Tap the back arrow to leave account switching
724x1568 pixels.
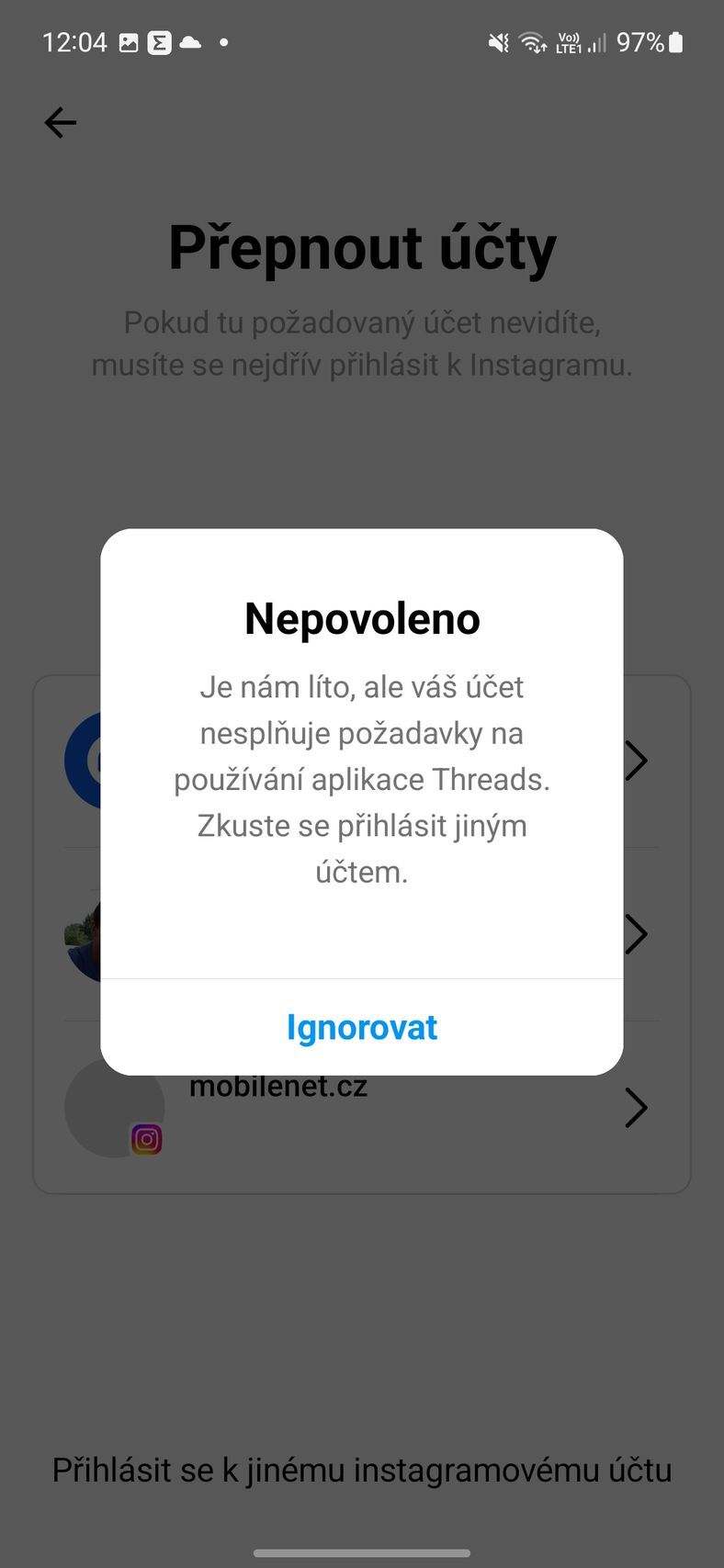click(x=59, y=122)
